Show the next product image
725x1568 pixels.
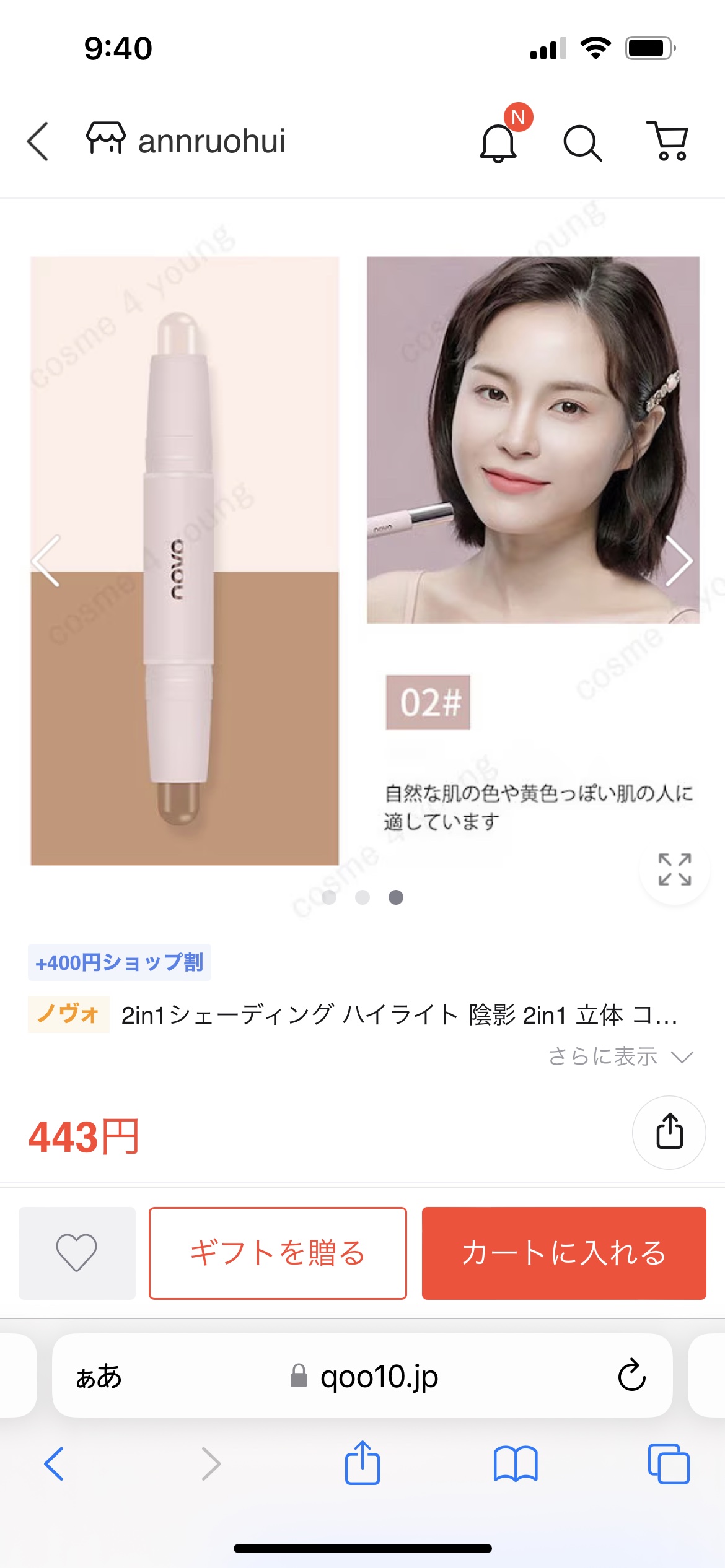point(678,561)
